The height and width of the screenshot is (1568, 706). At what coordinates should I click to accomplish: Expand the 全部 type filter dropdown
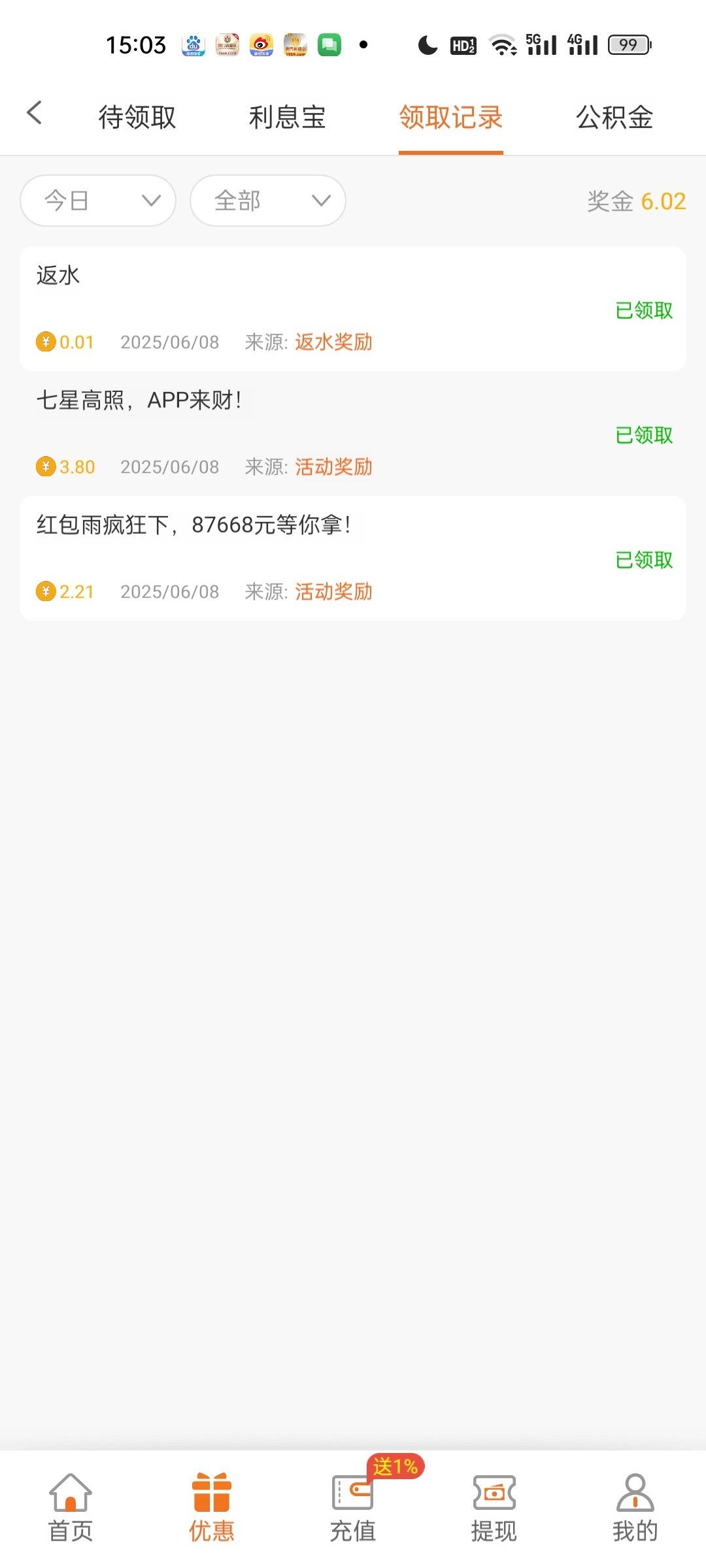(x=268, y=201)
